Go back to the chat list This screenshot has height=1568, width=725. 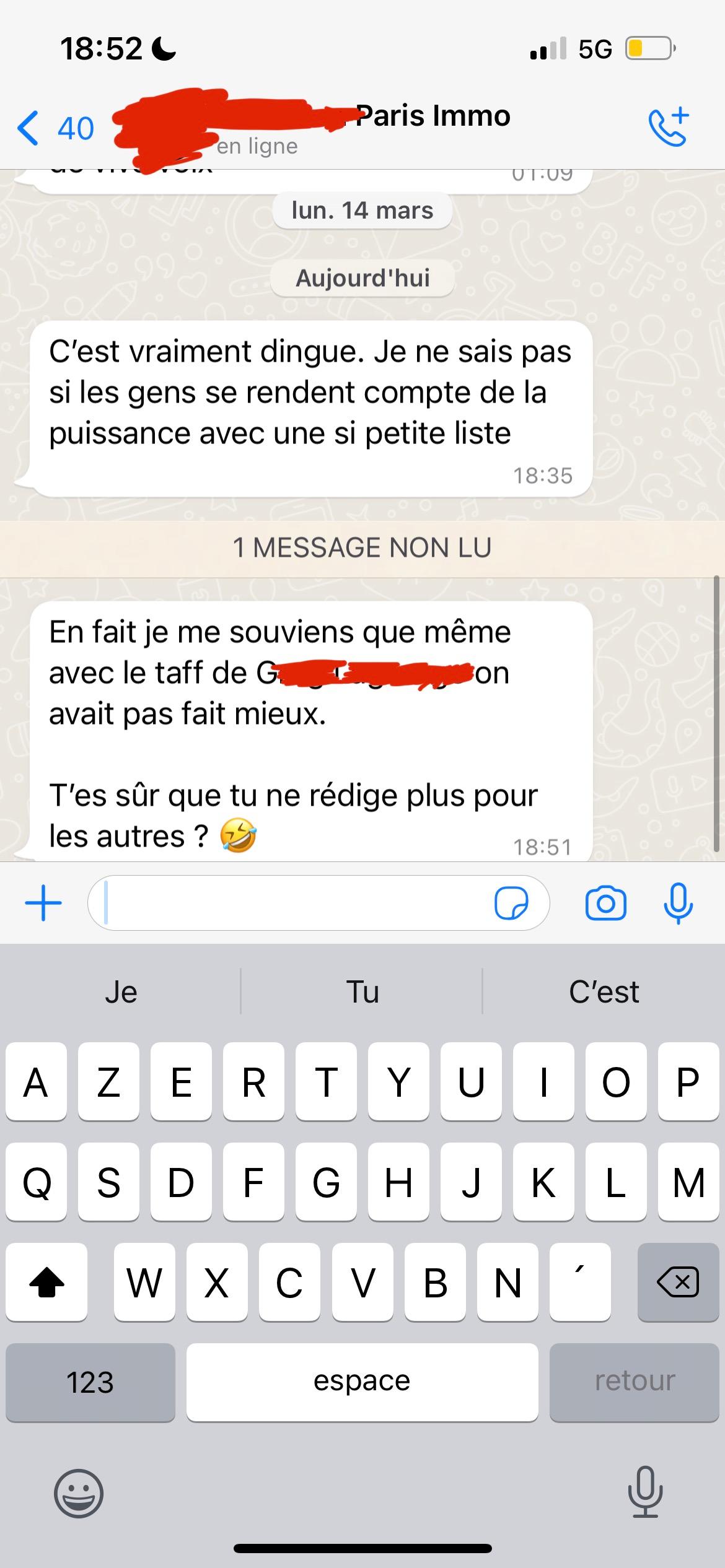[55, 128]
